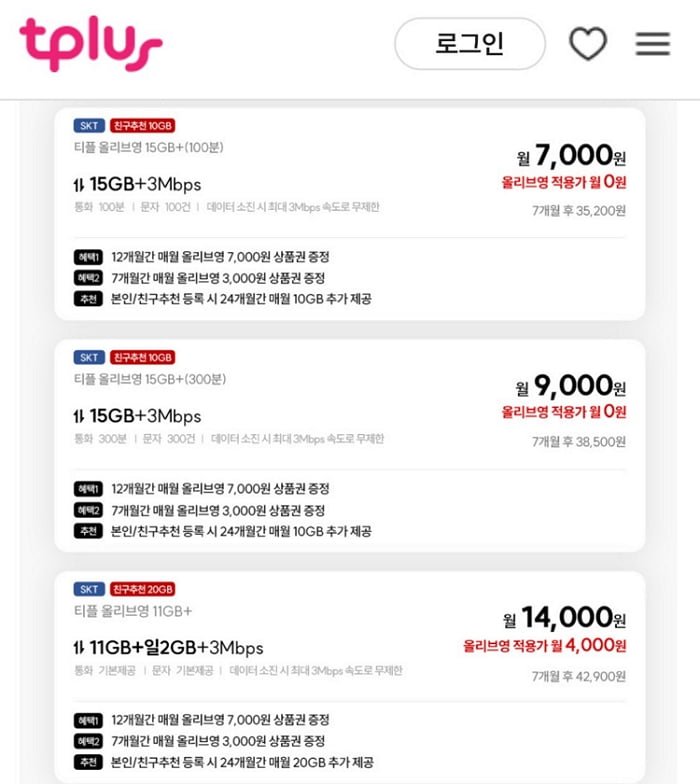Open the heart wishlist icon

point(588,43)
